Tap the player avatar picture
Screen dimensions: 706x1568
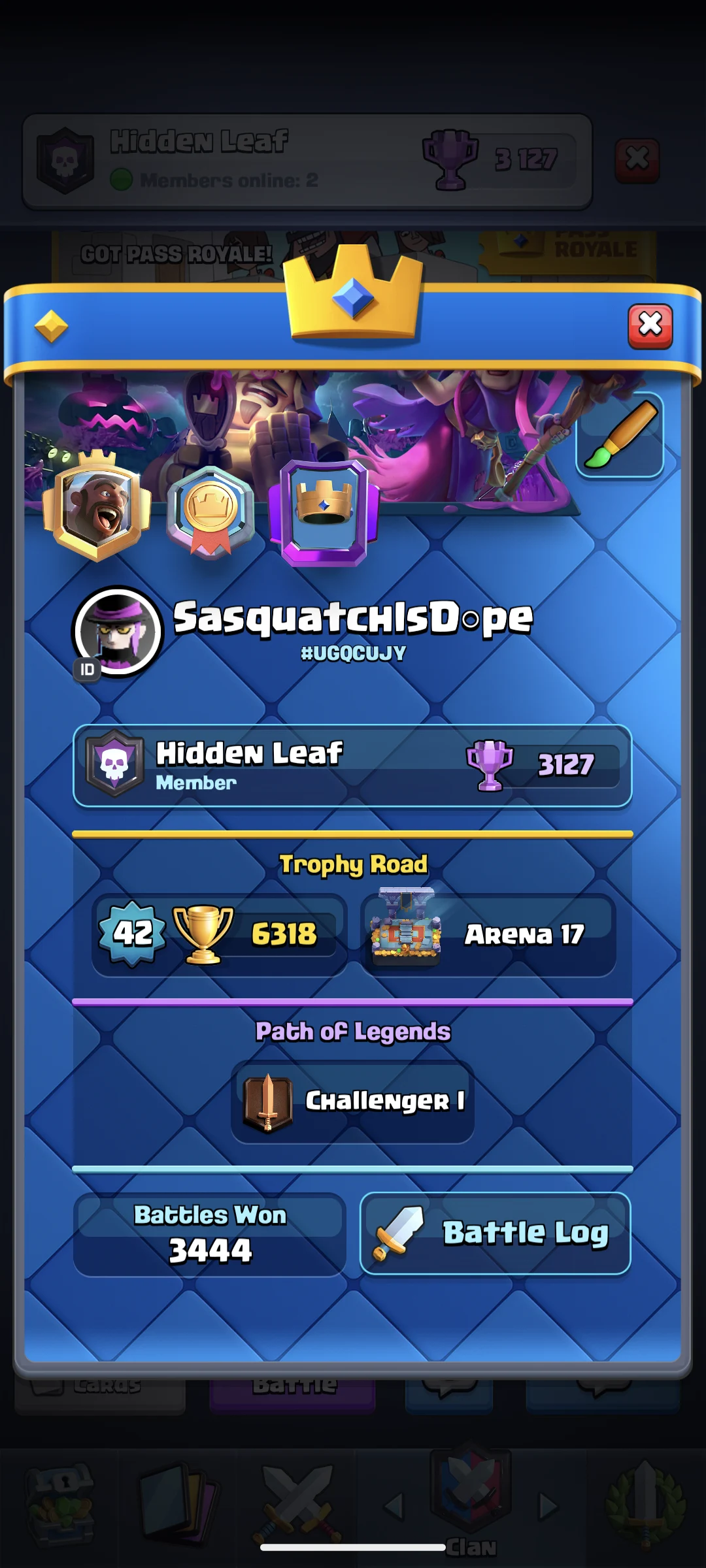tap(118, 630)
